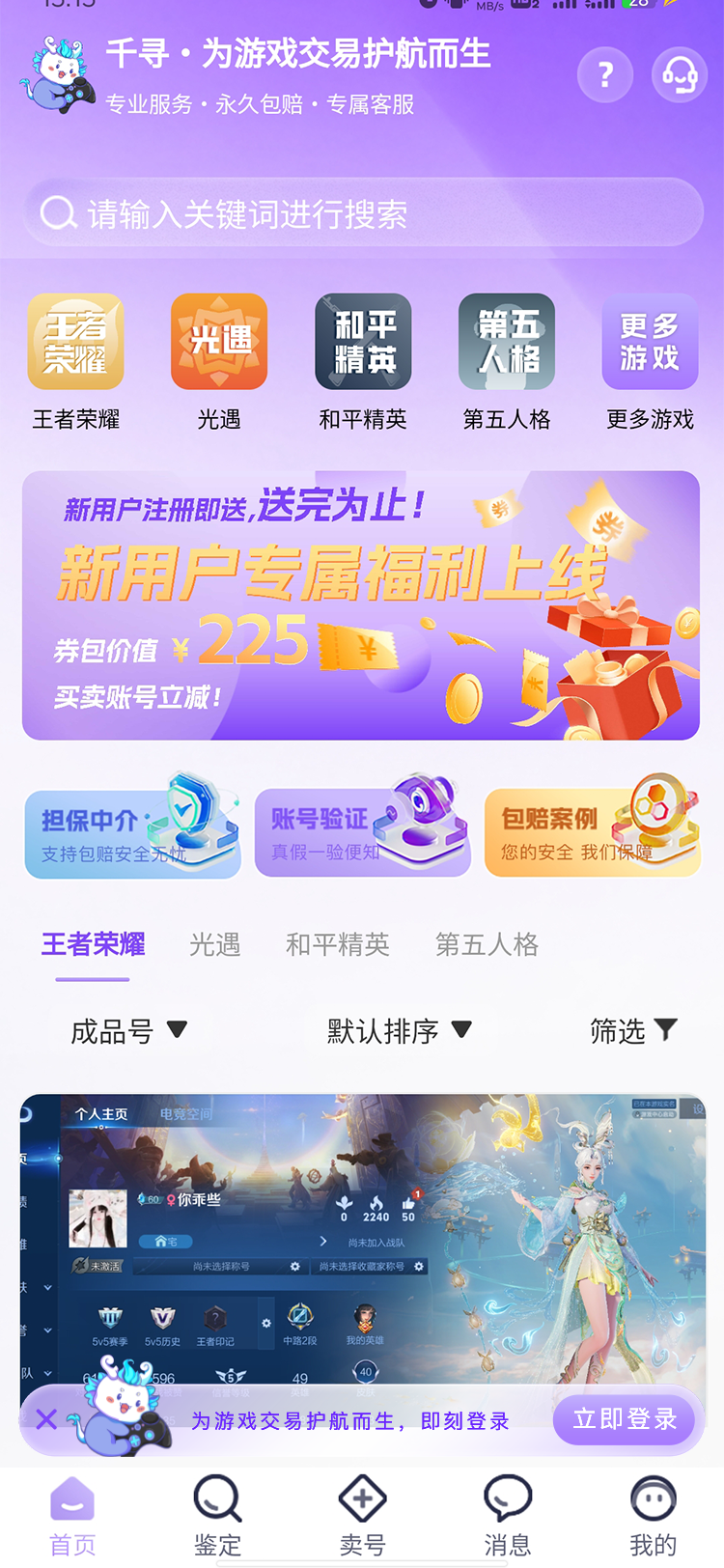Open the 王者荣耀 game icon

click(75, 341)
